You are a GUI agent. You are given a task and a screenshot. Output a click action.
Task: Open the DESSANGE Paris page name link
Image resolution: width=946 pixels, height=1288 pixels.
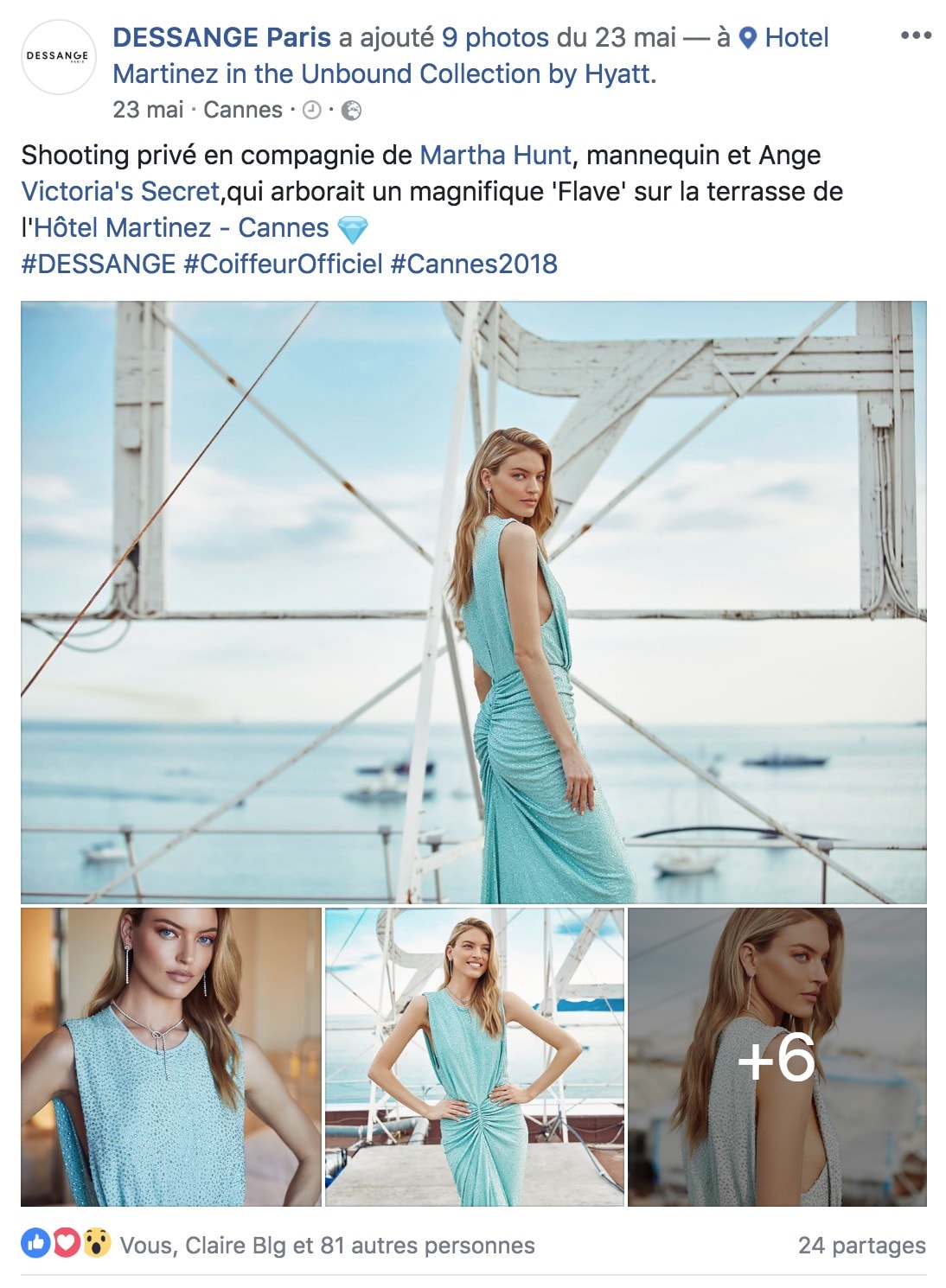[x=221, y=37]
